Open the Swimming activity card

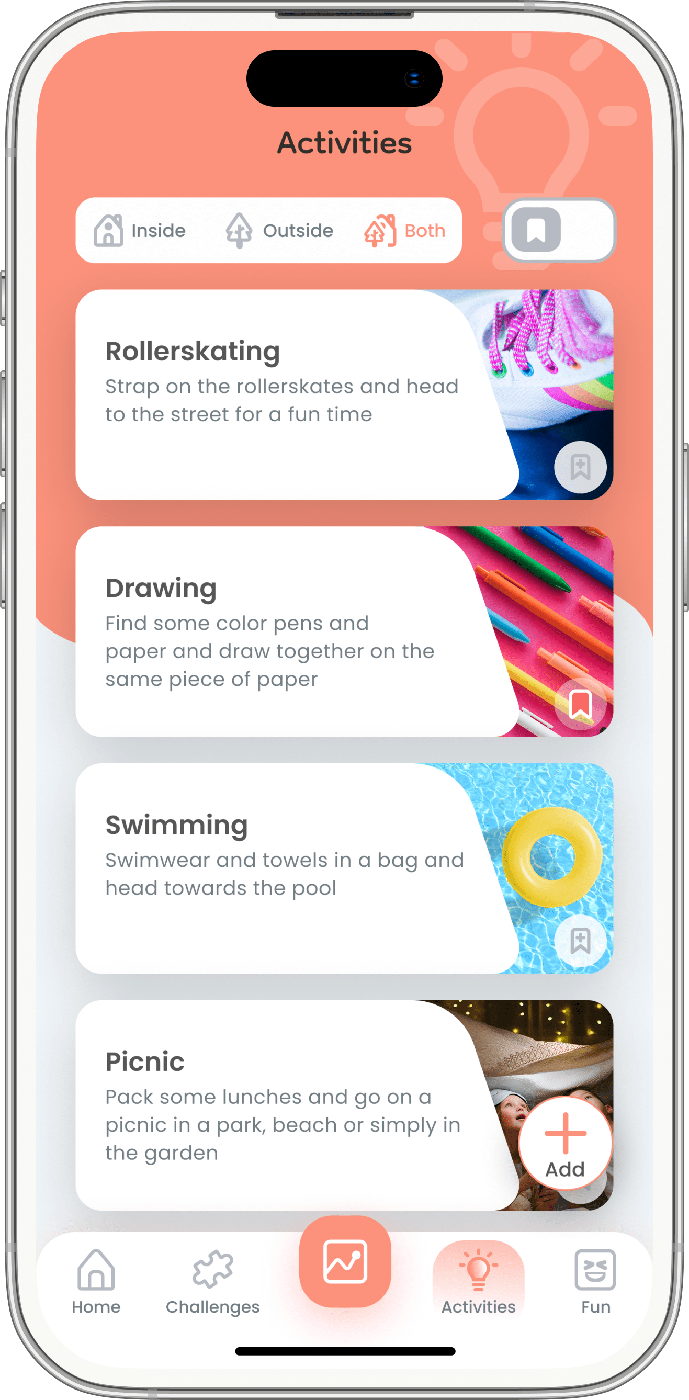(290, 869)
